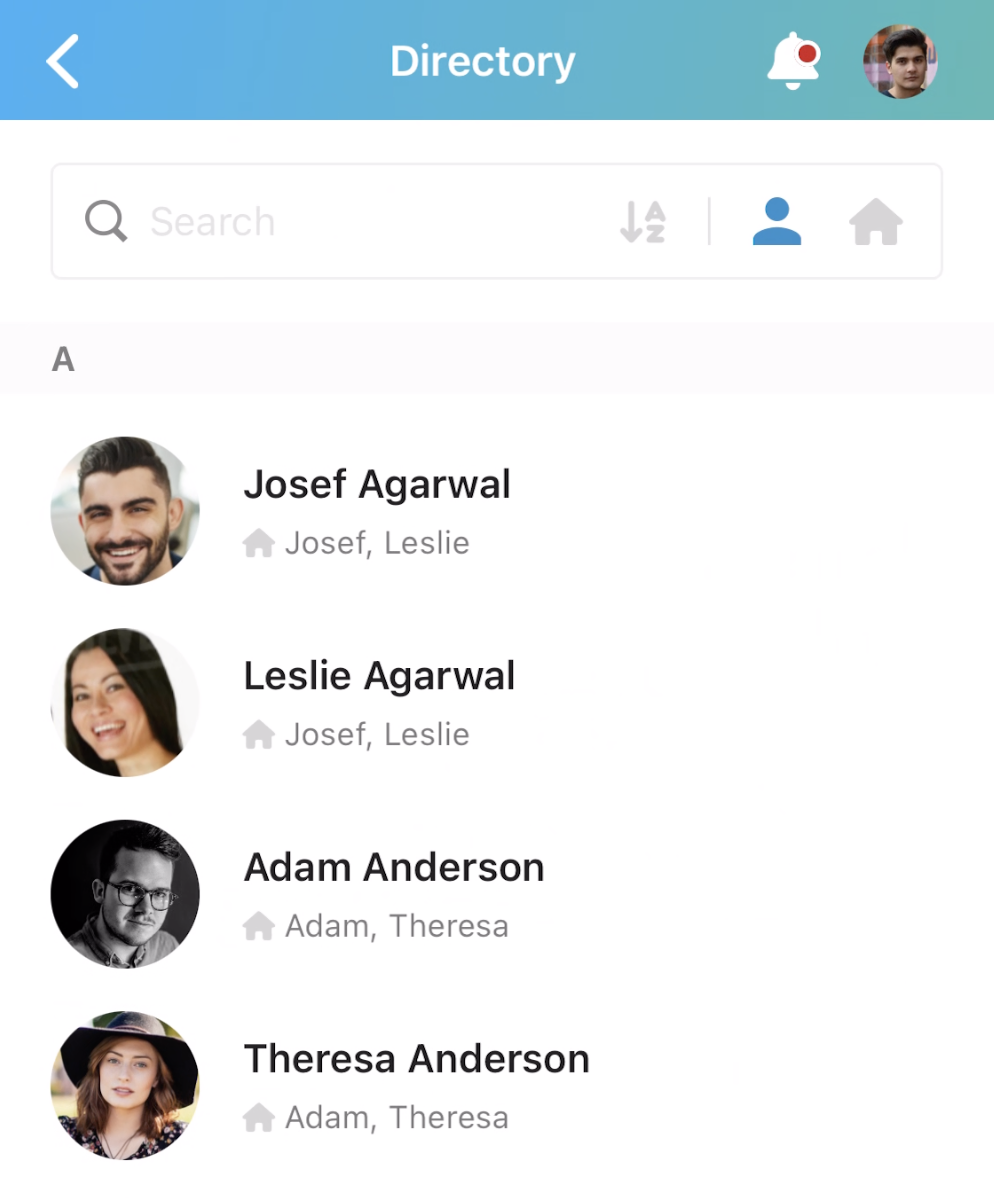
Task: View Theresa Anderson's profile
Action: tap(416, 1059)
